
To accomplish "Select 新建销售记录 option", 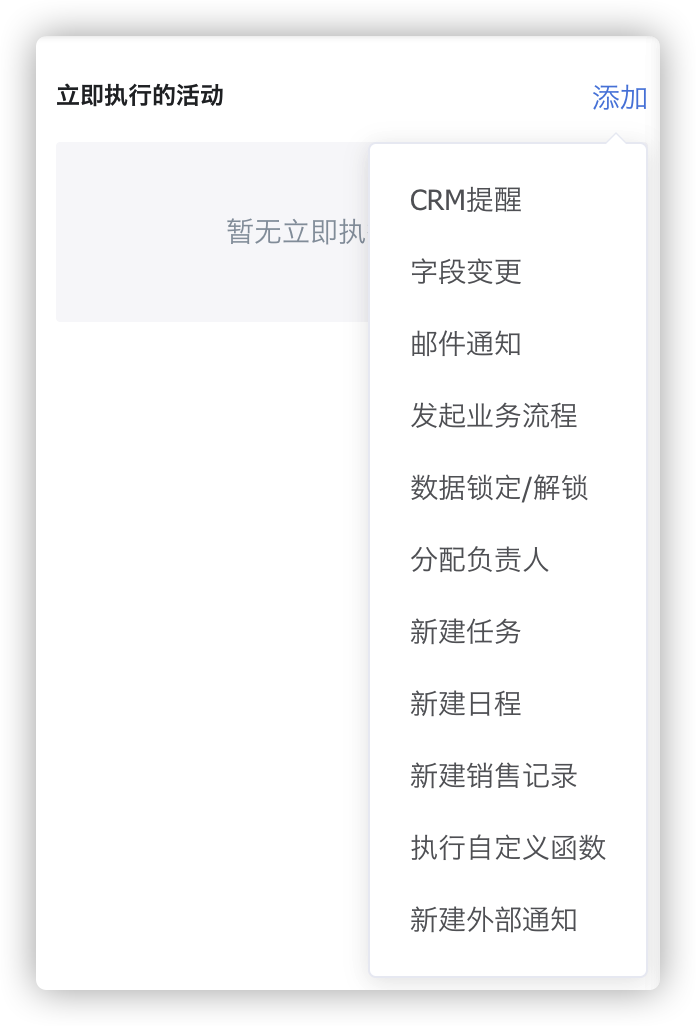I will point(494,776).
